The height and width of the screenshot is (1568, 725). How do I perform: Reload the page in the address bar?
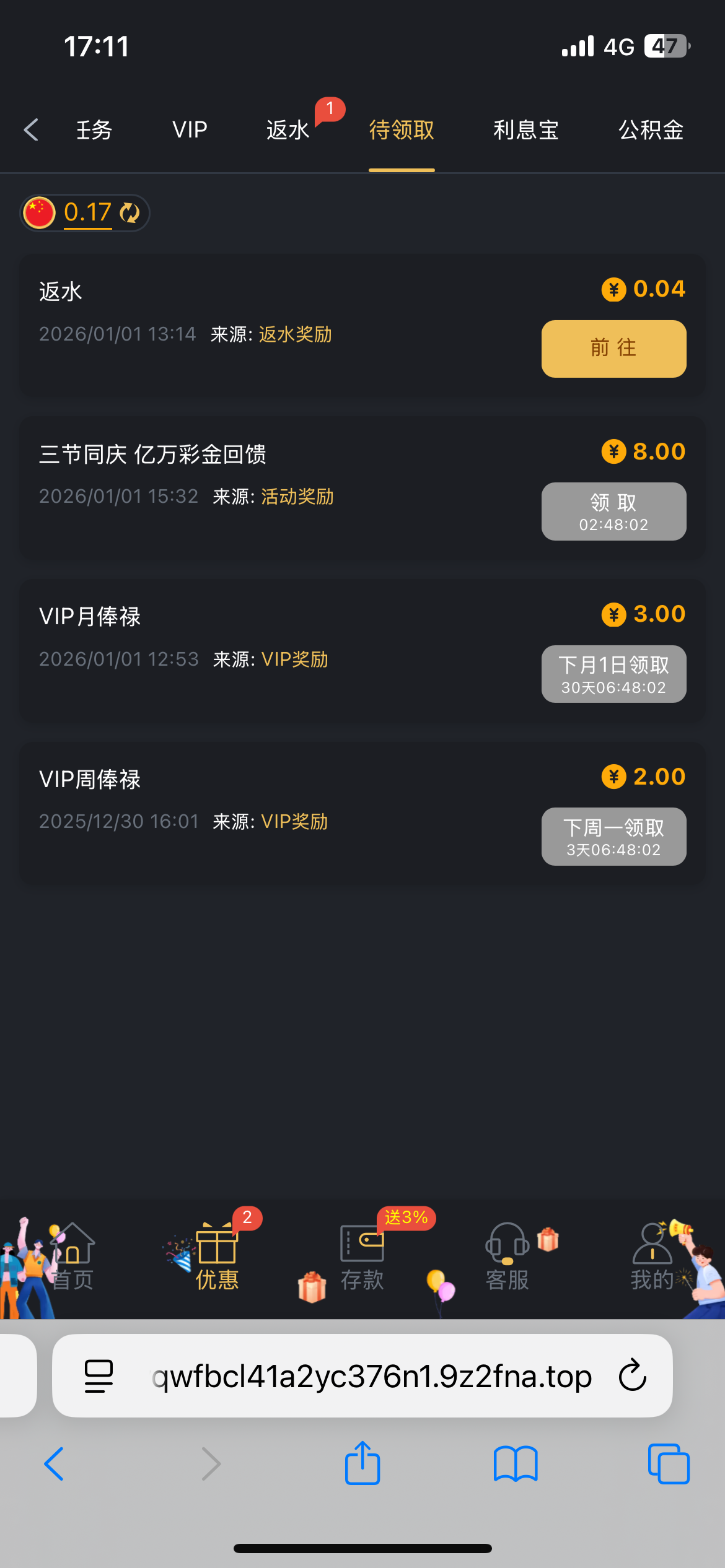click(x=633, y=1375)
